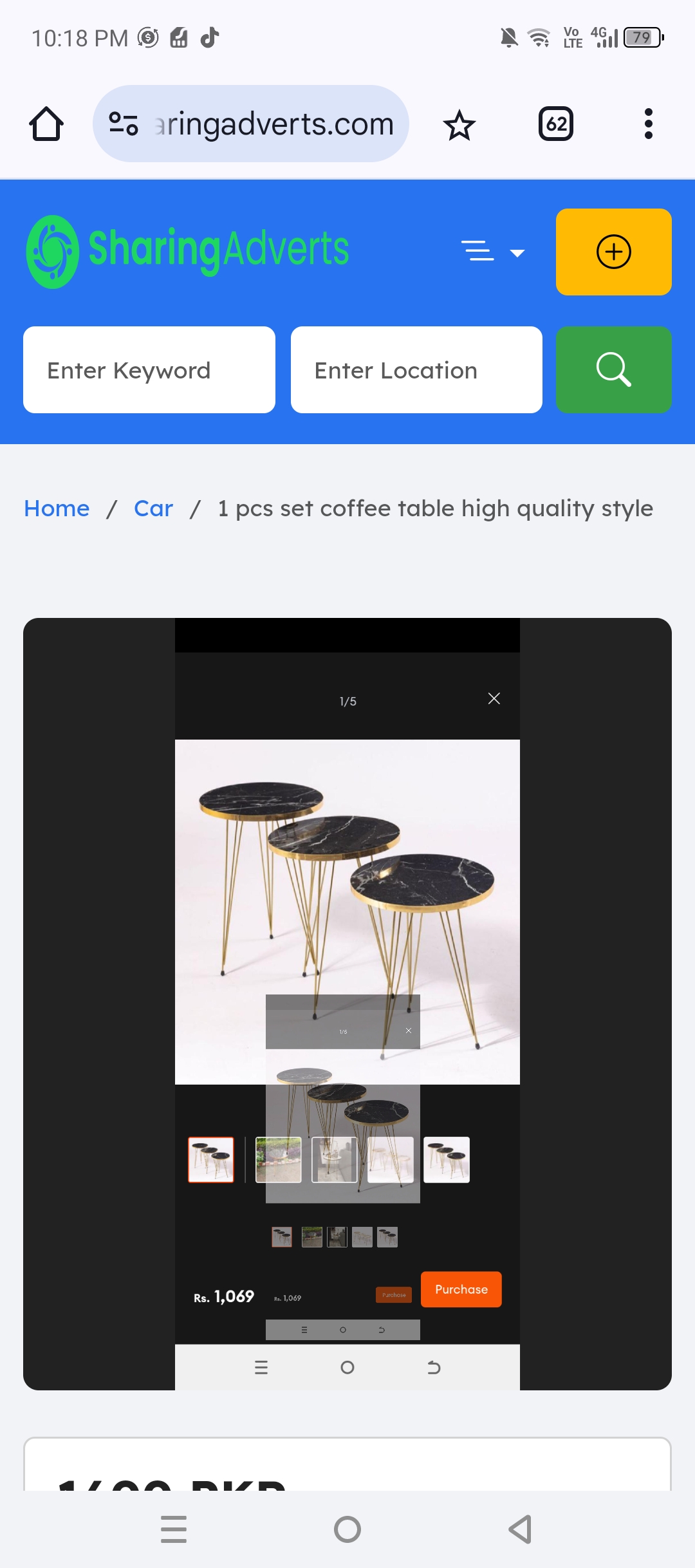Focus the Enter Location field

click(416, 370)
